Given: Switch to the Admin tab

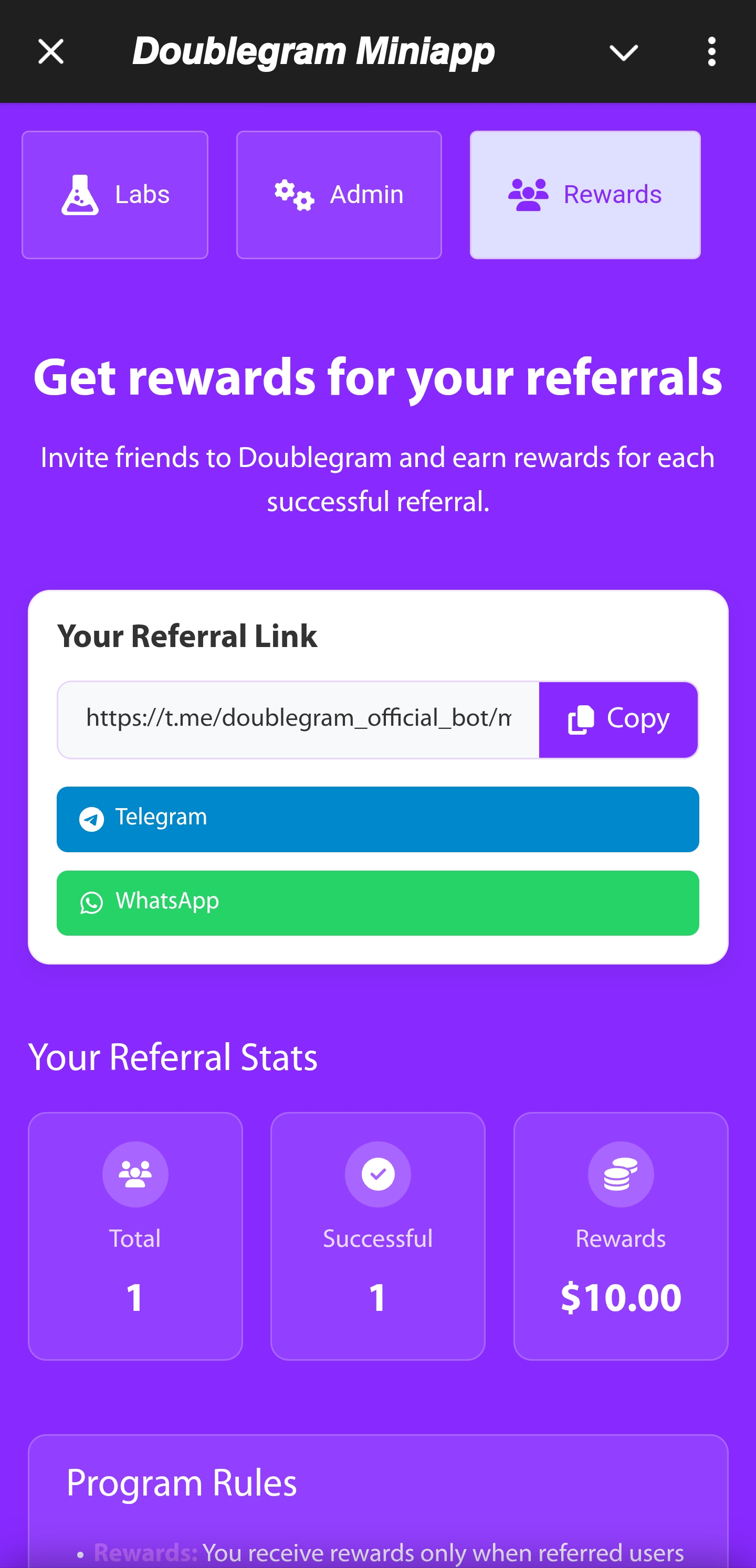Looking at the screenshot, I should click(x=339, y=194).
